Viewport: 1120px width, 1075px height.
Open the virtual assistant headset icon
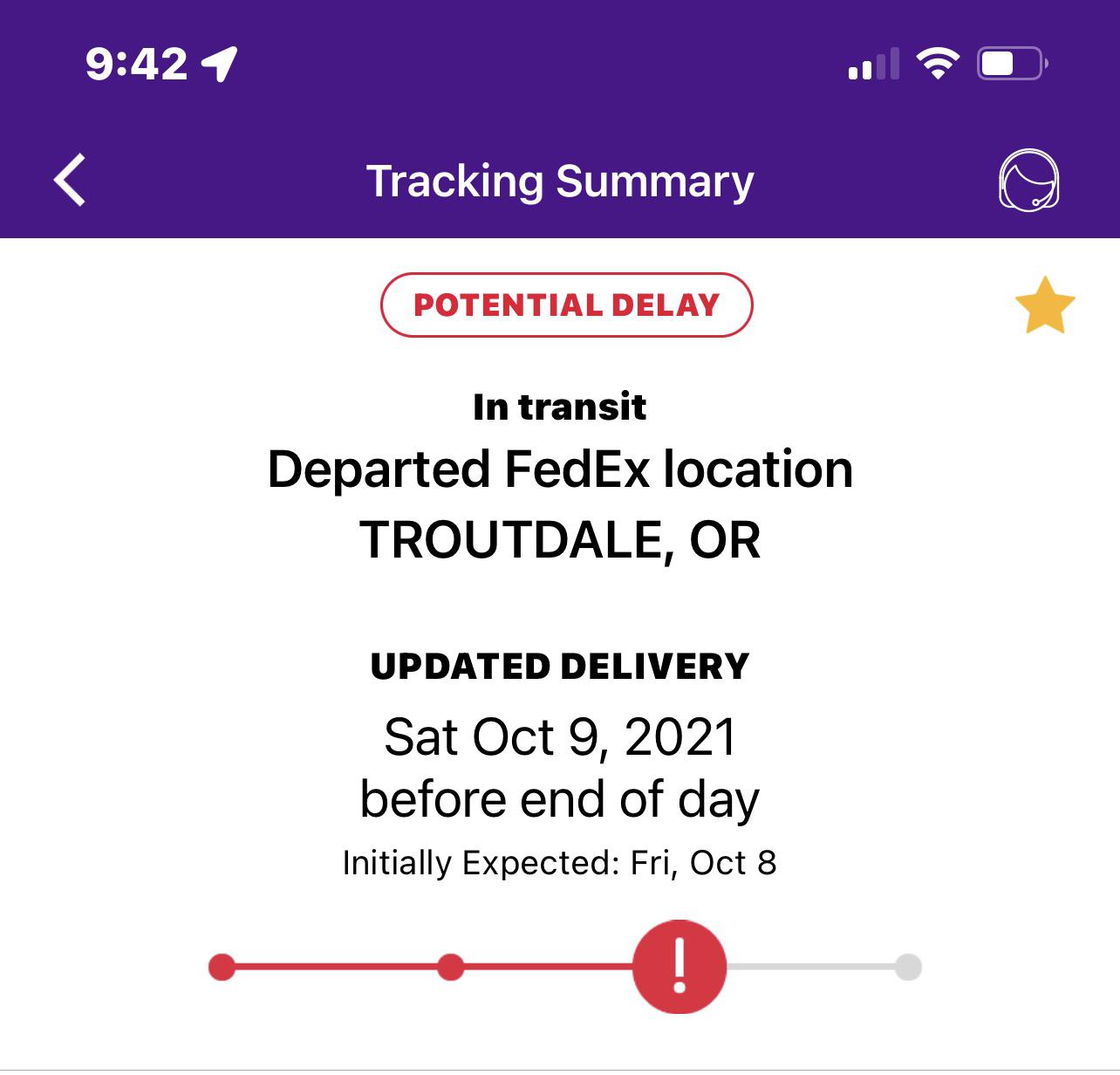pos(1028,181)
